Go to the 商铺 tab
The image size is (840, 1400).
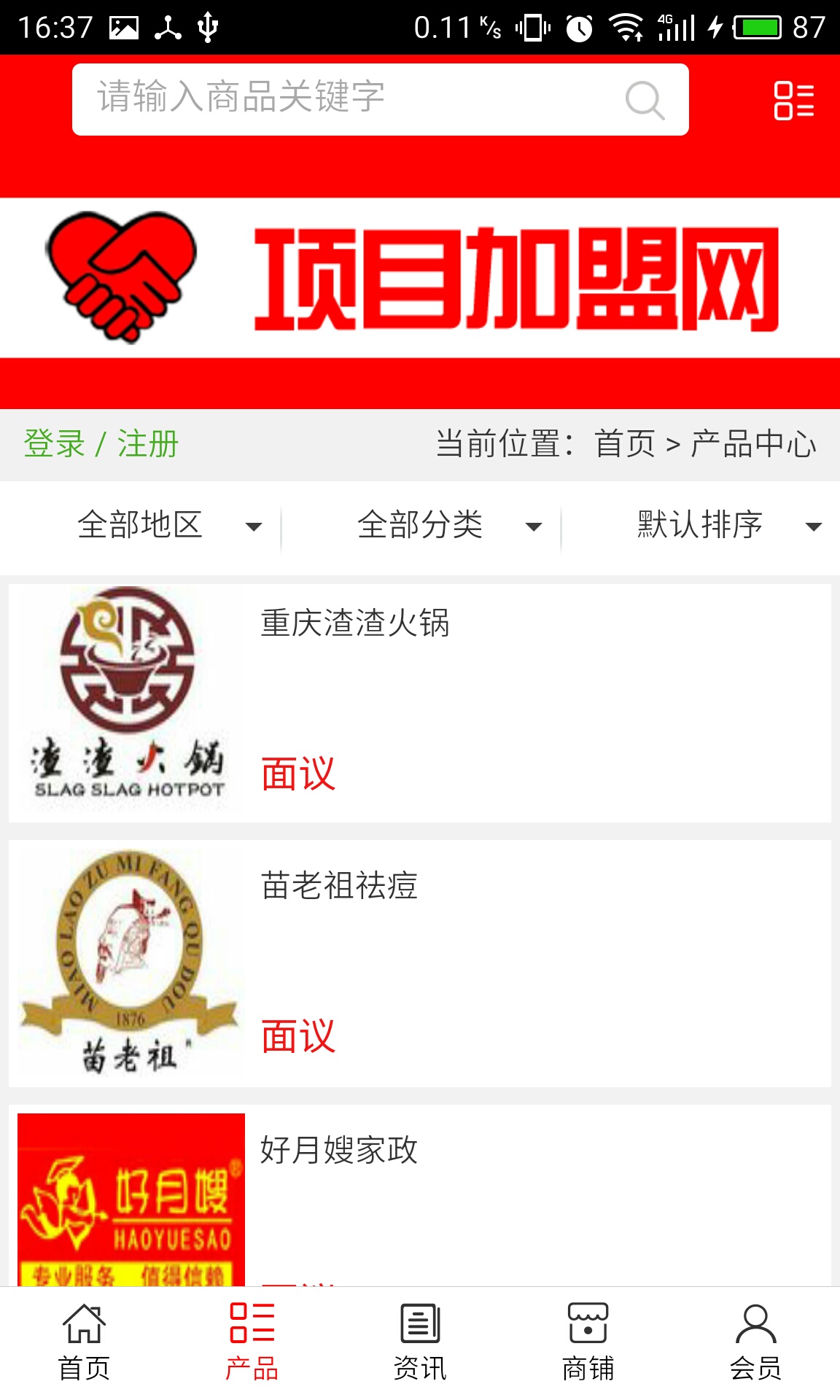coord(588,1343)
